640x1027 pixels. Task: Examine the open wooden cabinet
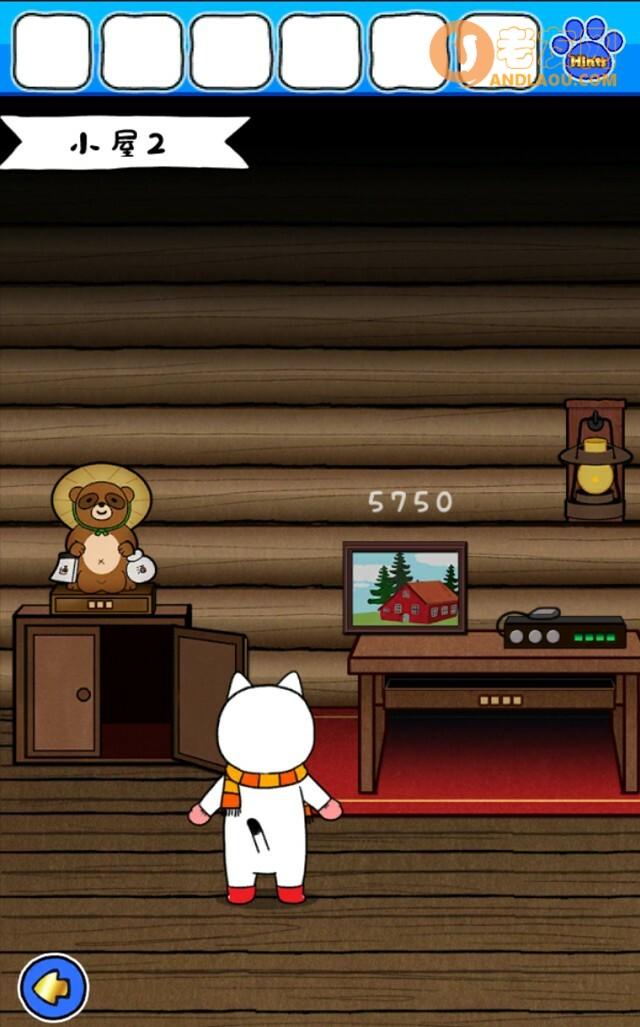[130, 690]
